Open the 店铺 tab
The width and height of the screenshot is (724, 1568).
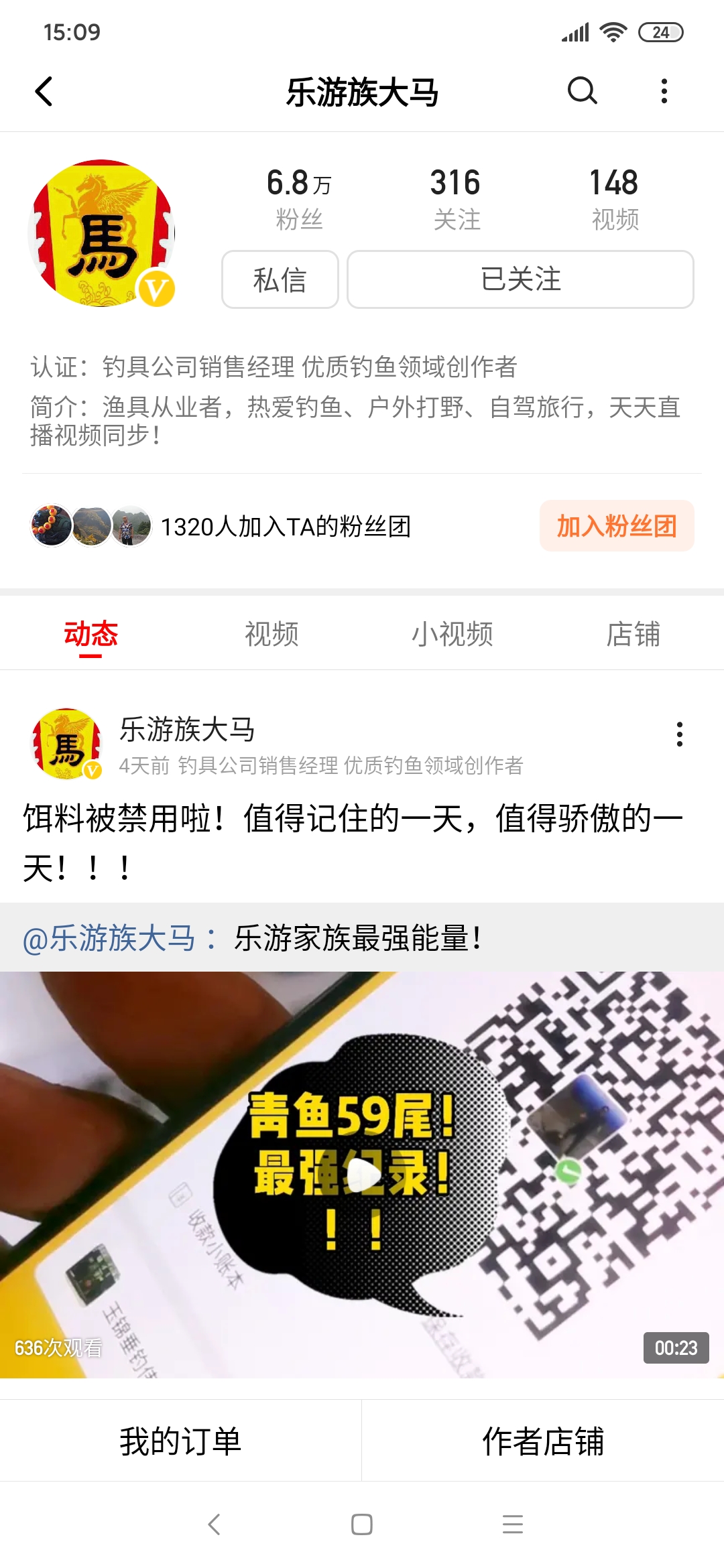(633, 634)
